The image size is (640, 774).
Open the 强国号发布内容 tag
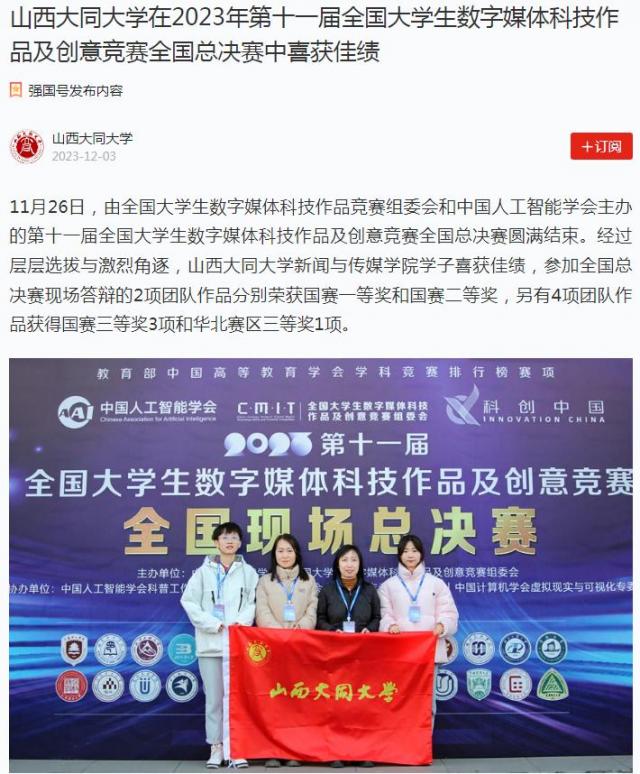click(x=75, y=91)
